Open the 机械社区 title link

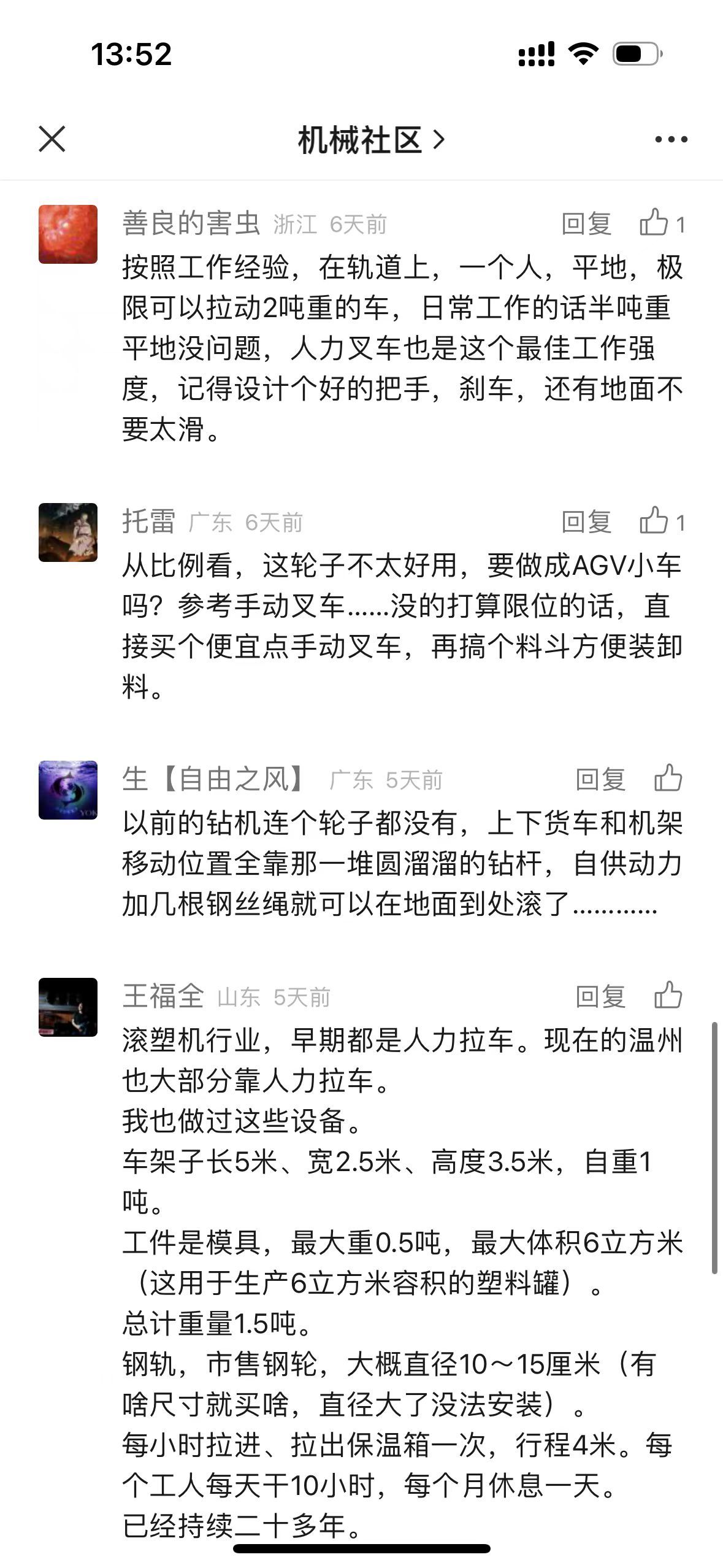click(370, 140)
